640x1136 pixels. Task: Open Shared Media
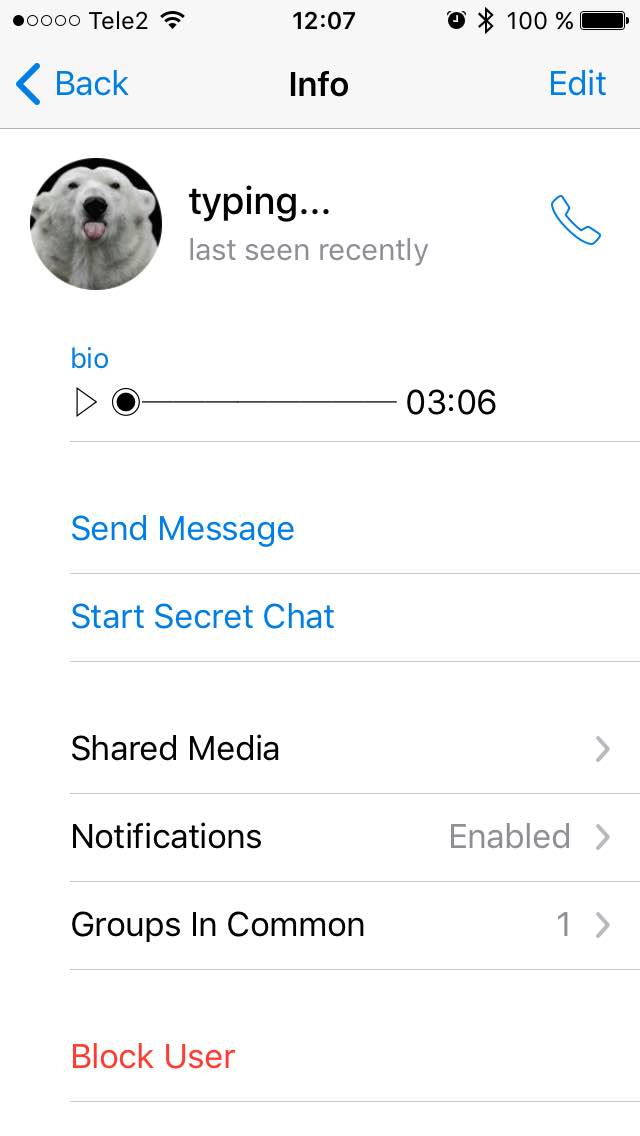coord(340,748)
